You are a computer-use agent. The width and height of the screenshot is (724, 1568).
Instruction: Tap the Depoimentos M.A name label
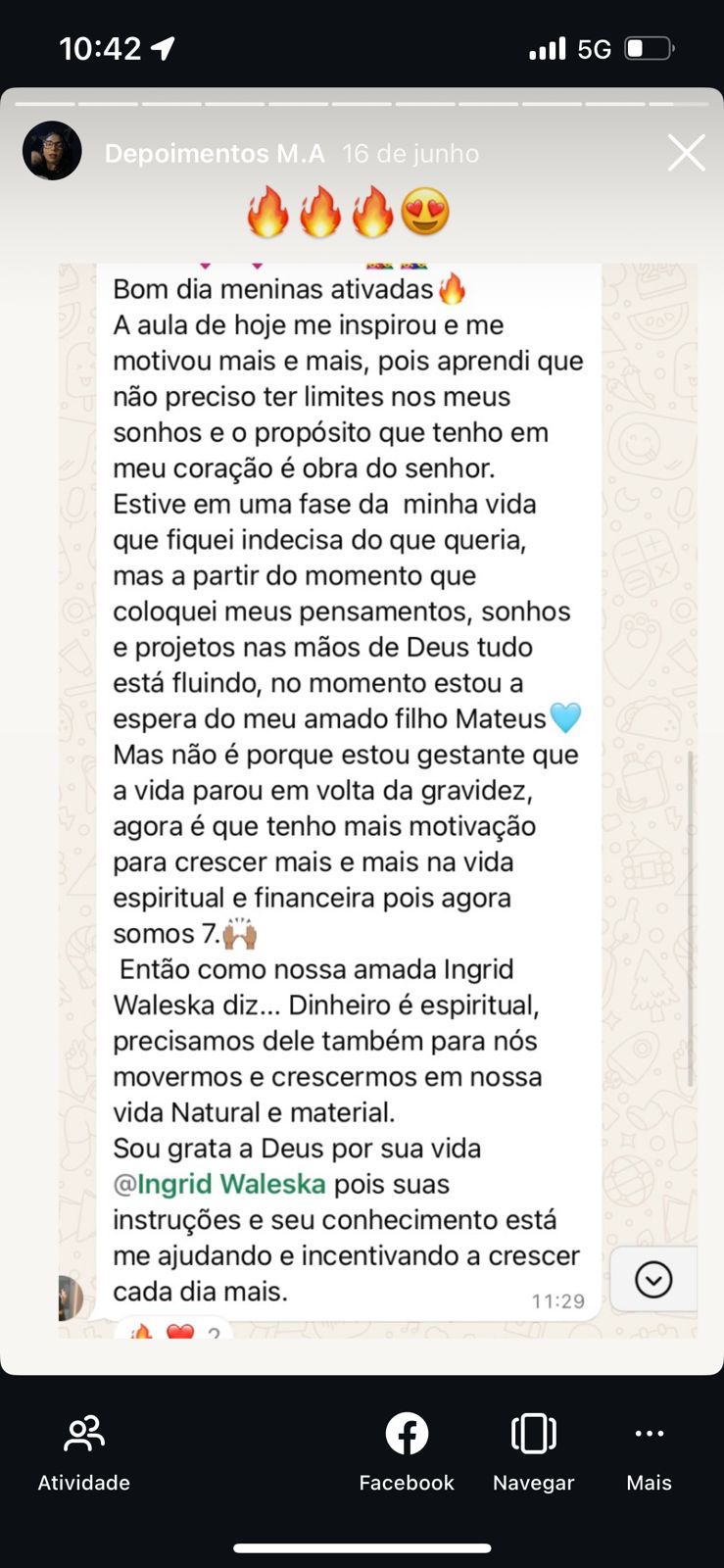tap(214, 153)
